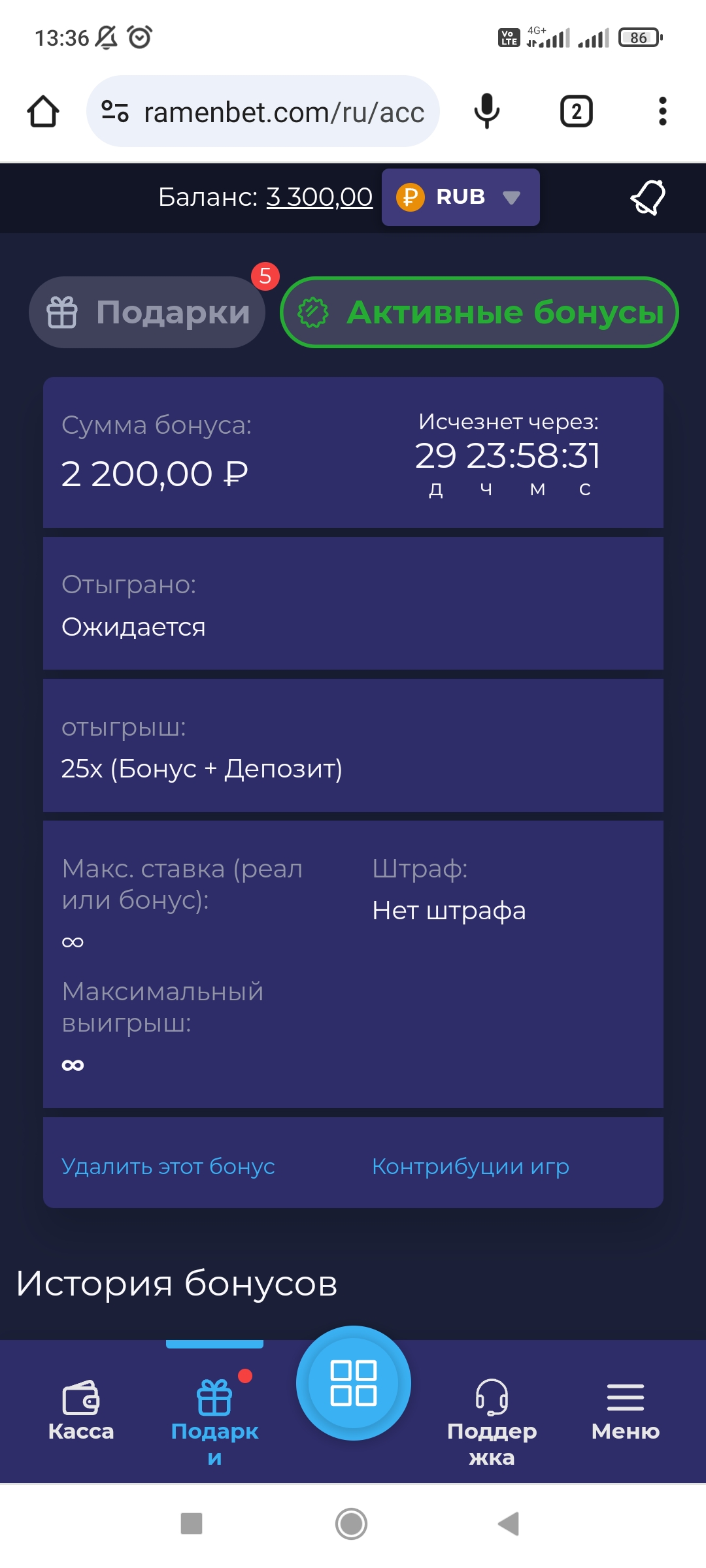Image resolution: width=706 pixels, height=1568 pixels.
Task: Open the browser overflow menu
Action: (662, 112)
